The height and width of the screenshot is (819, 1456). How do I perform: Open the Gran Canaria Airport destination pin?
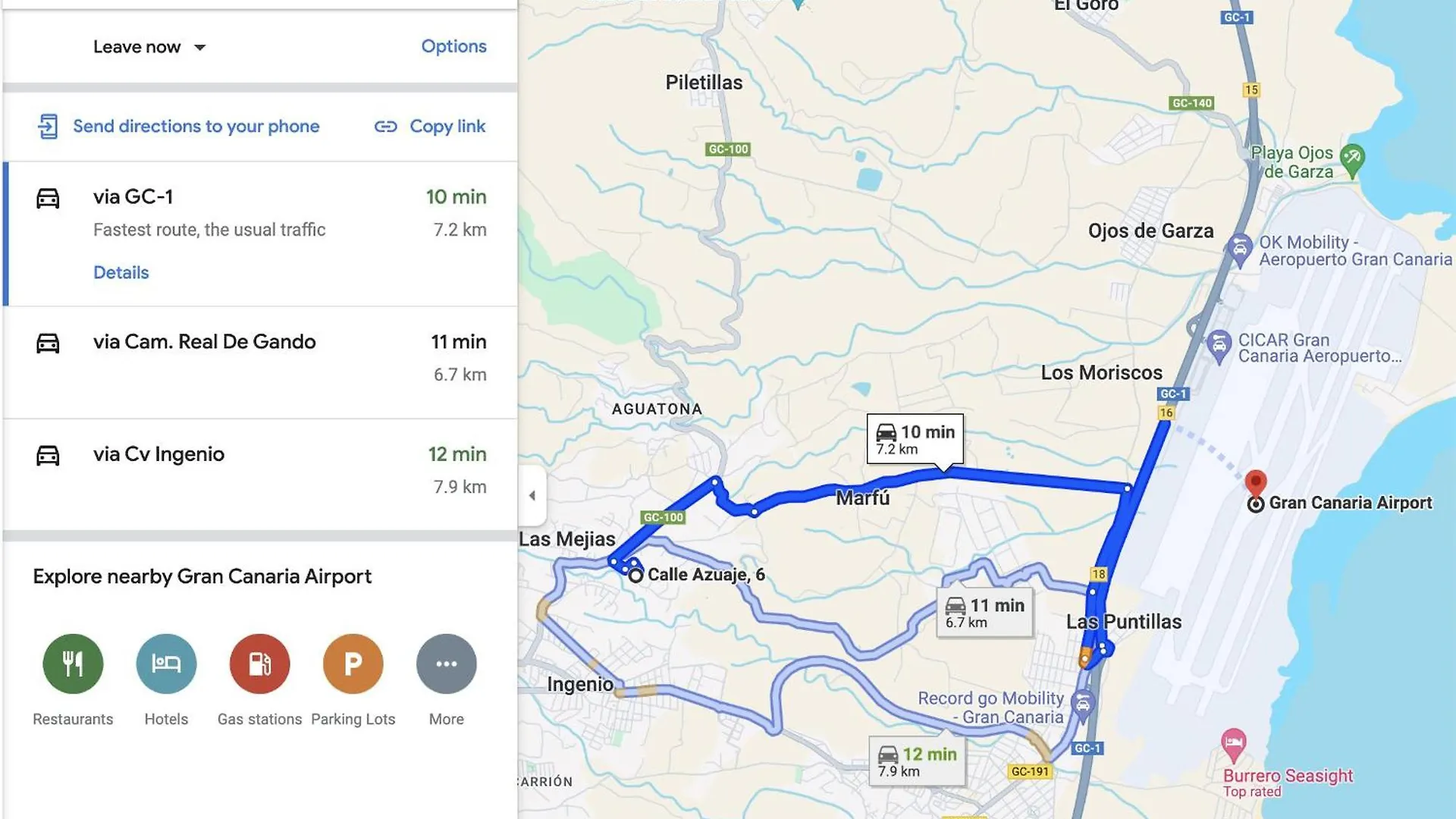(x=1255, y=482)
